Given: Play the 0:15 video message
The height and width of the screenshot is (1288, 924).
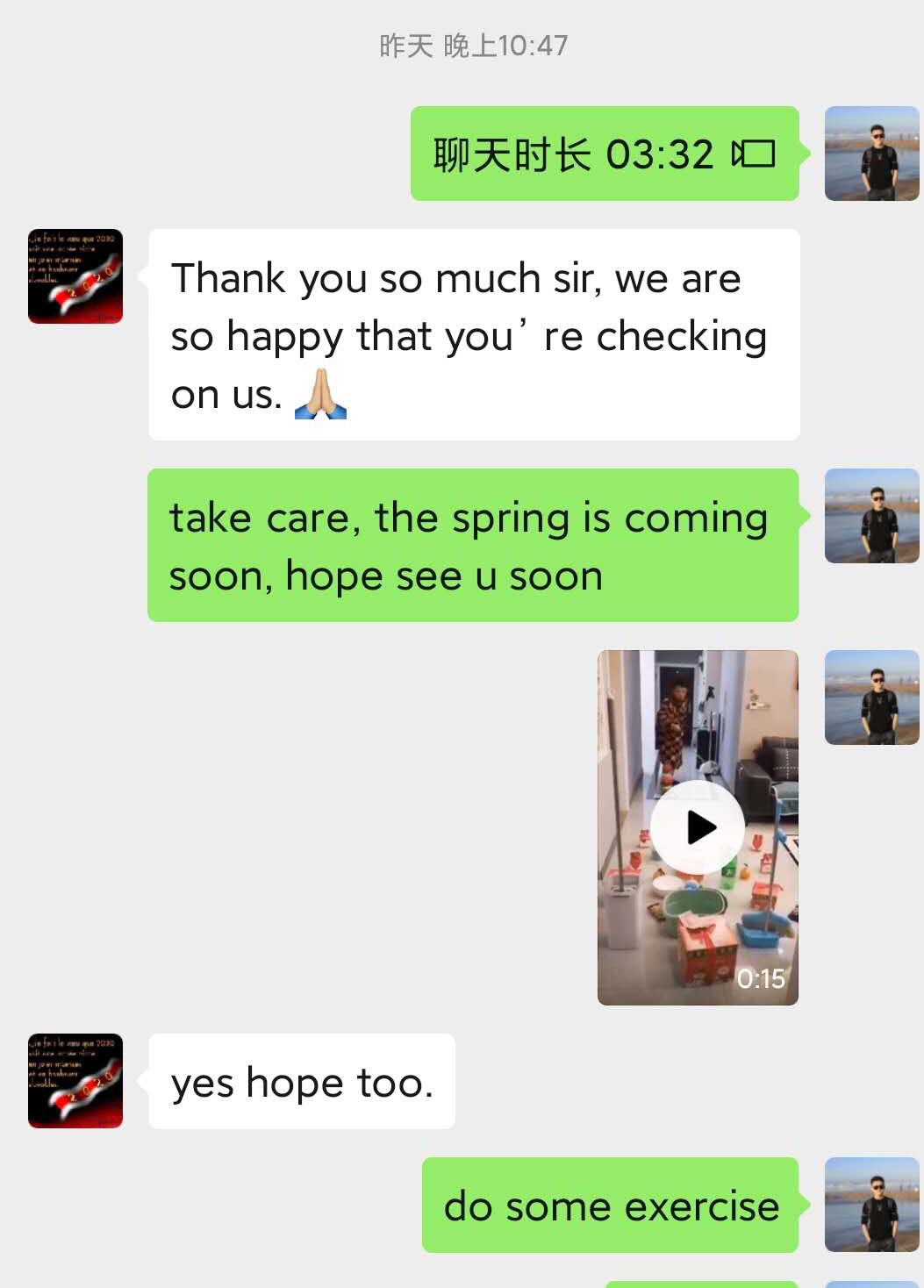Looking at the screenshot, I should [x=698, y=827].
